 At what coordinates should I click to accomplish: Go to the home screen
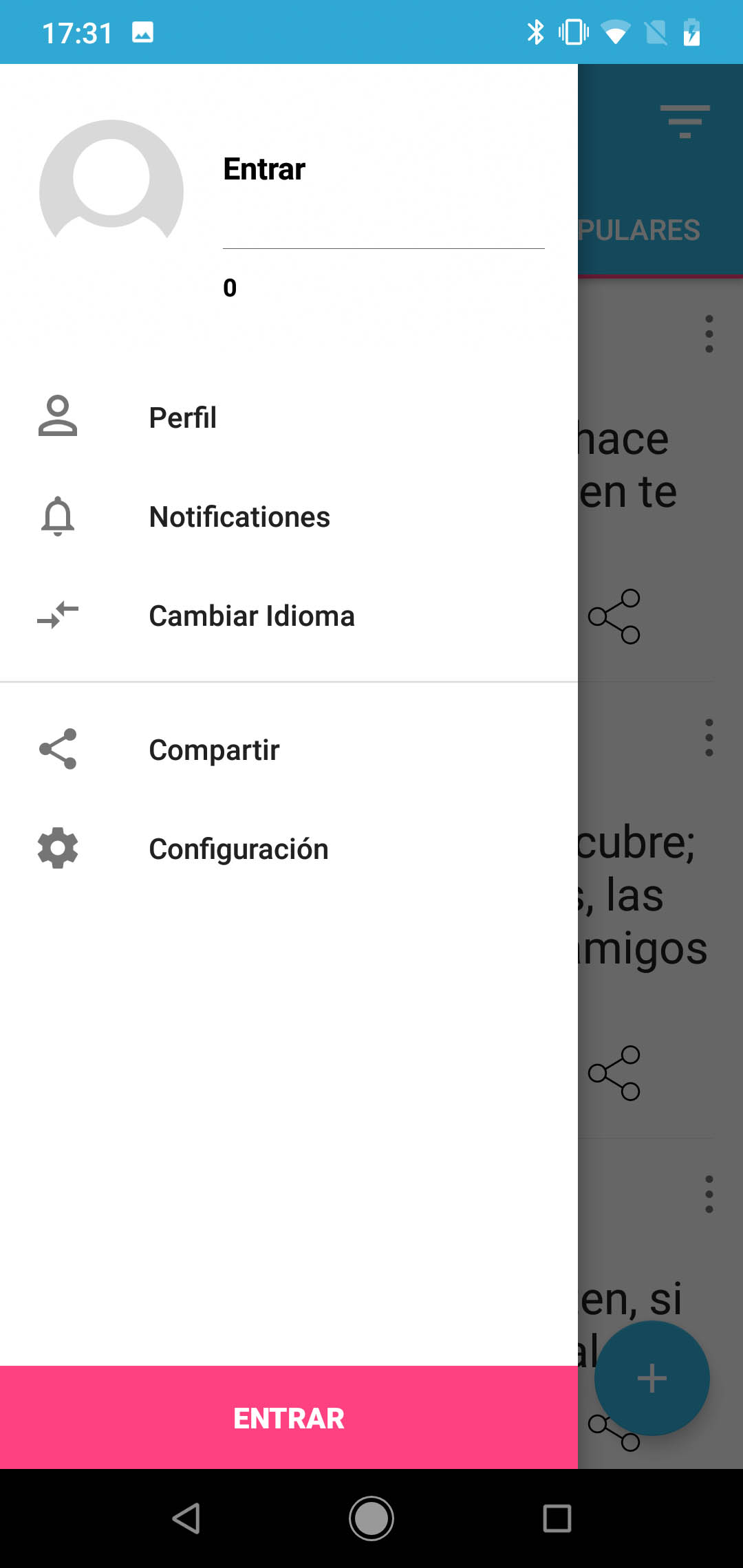point(371,1518)
